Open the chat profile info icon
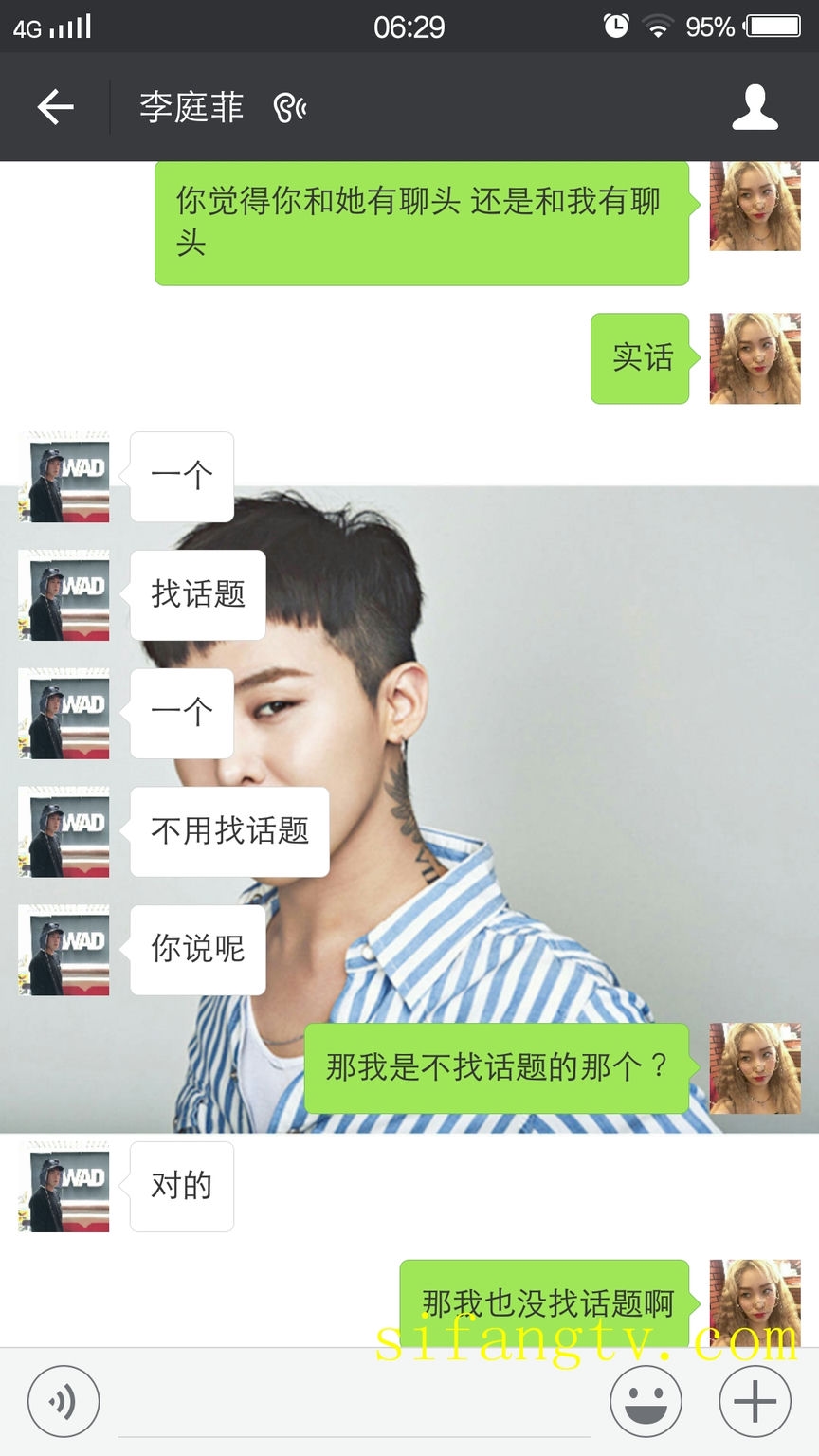Image resolution: width=819 pixels, height=1456 pixels. pos(755,107)
